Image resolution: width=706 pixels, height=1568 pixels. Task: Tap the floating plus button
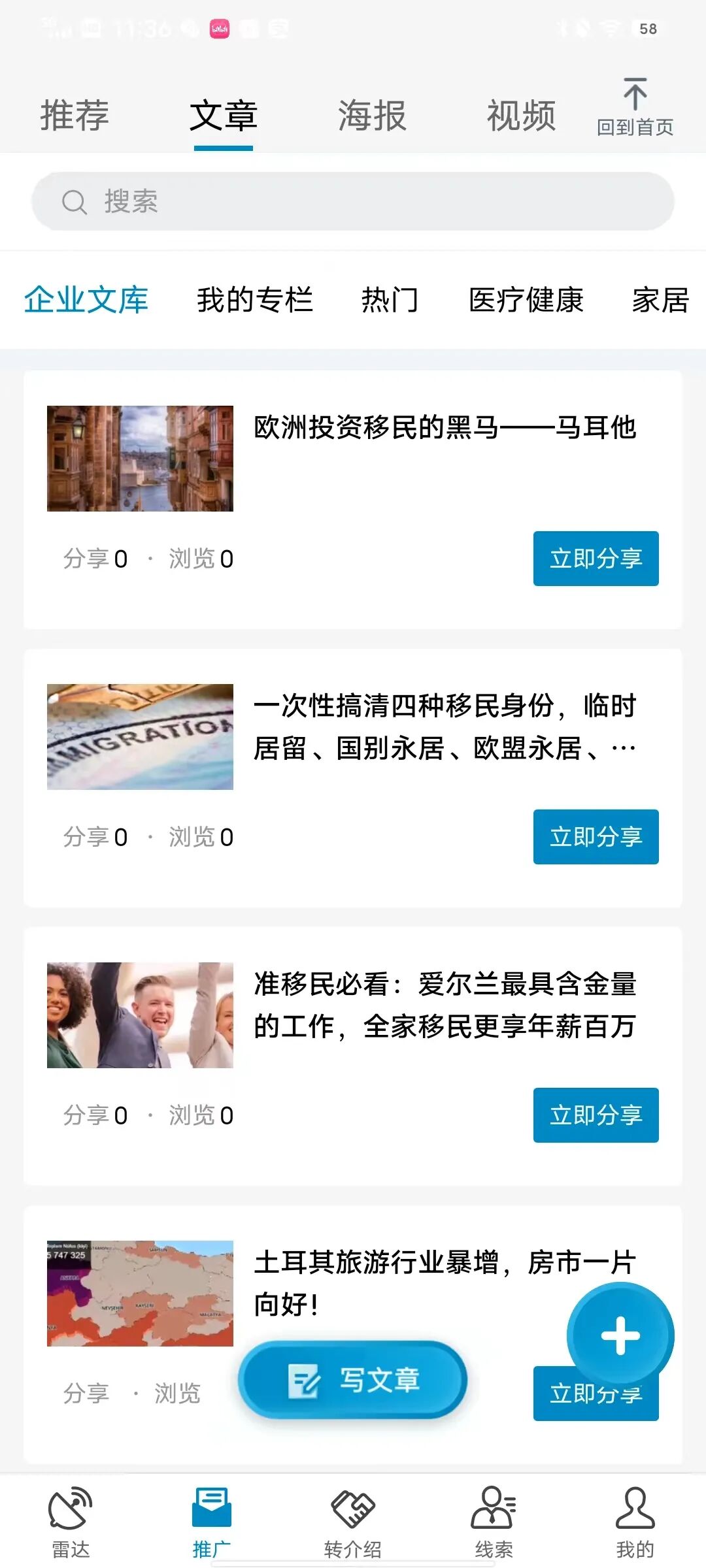(620, 1335)
